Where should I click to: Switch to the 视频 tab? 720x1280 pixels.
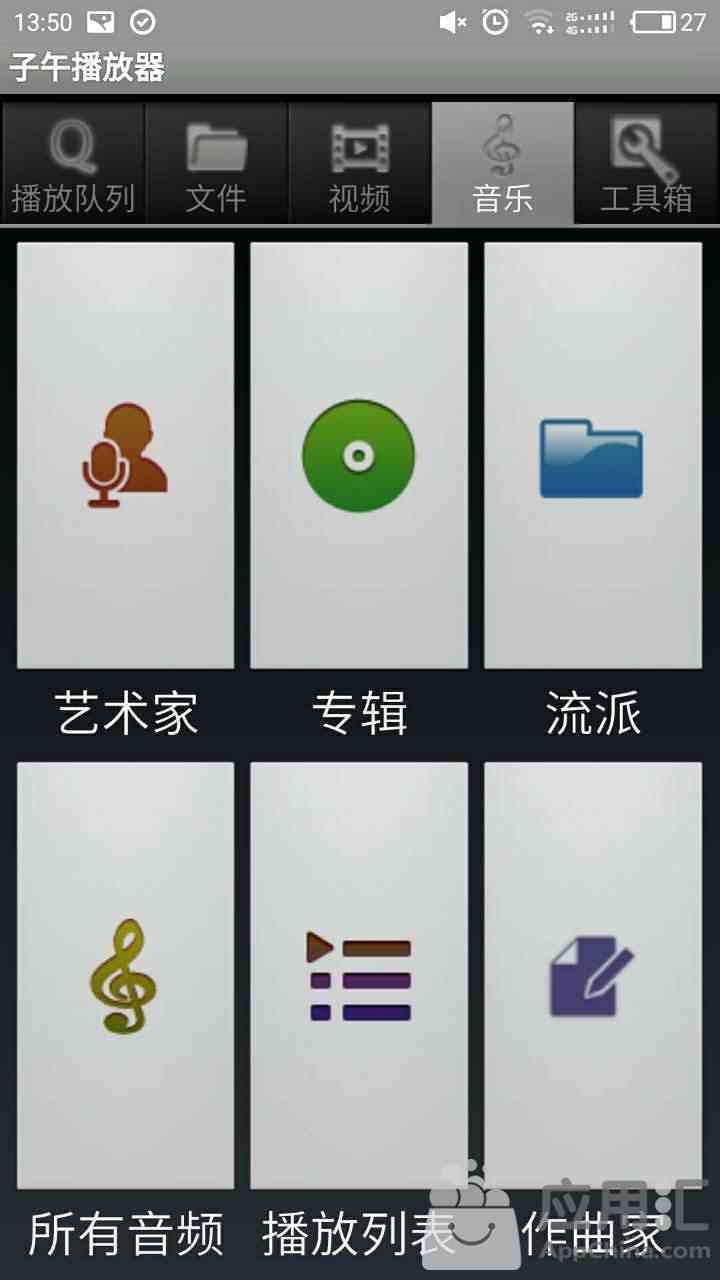(359, 163)
